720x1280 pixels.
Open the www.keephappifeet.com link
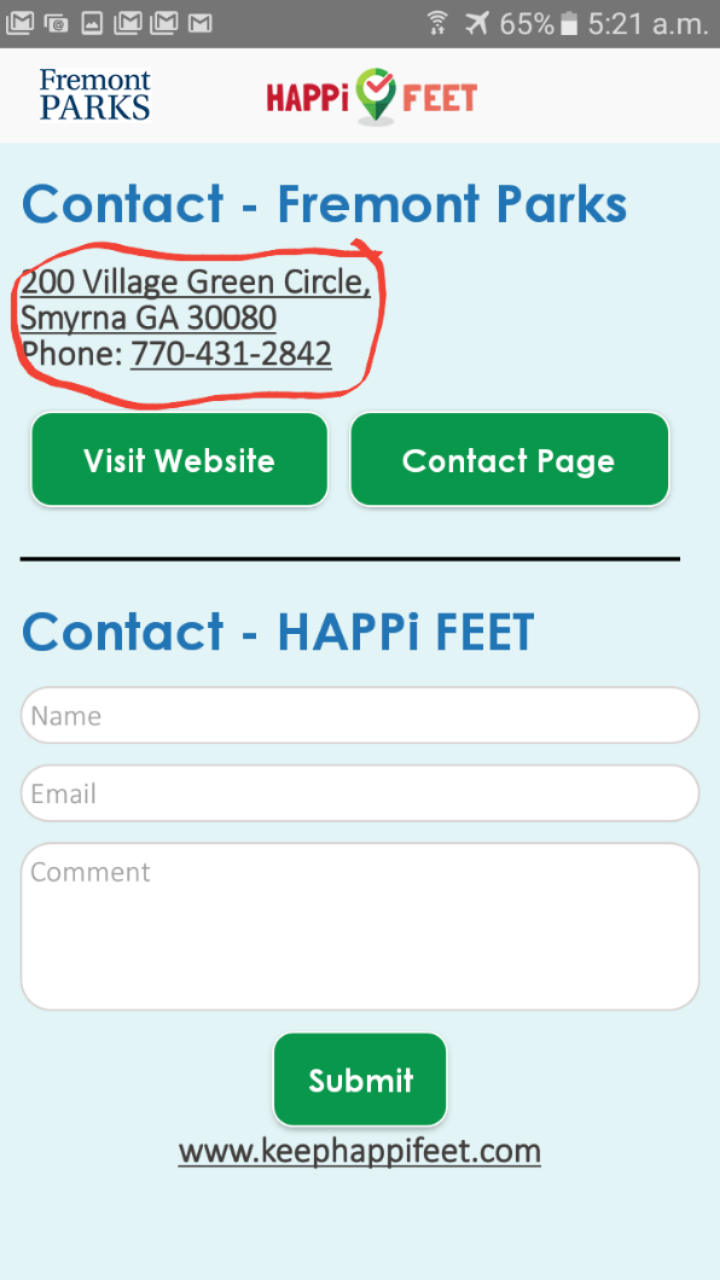pyautogui.click(x=360, y=1151)
